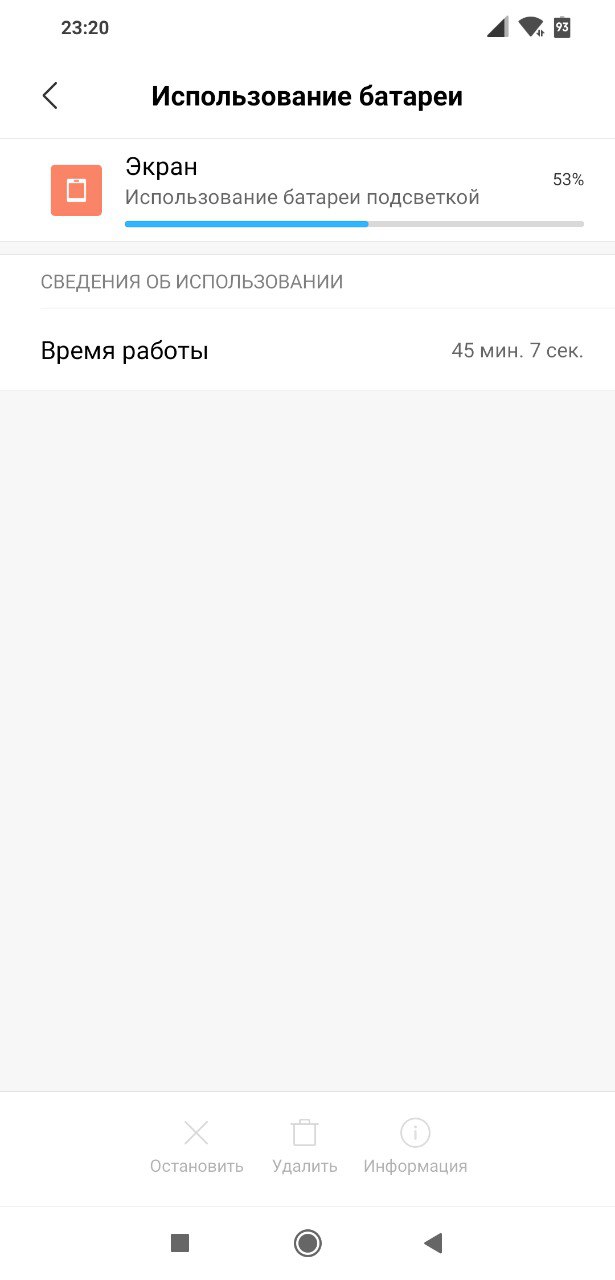This screenshot has width=615, height=1280.
Task: Tap the Удалить trash button
Action: tap(305, 1147)
